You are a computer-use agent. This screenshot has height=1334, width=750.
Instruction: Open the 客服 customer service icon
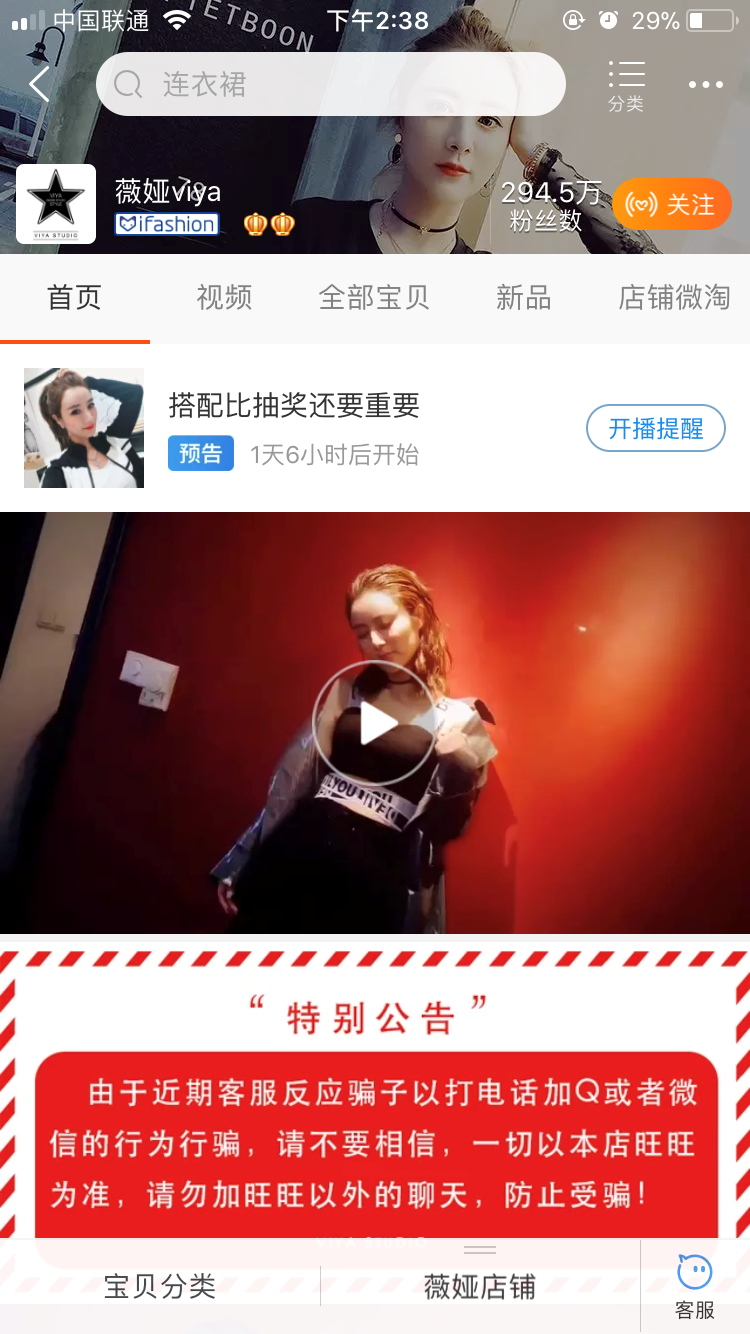693,1283
